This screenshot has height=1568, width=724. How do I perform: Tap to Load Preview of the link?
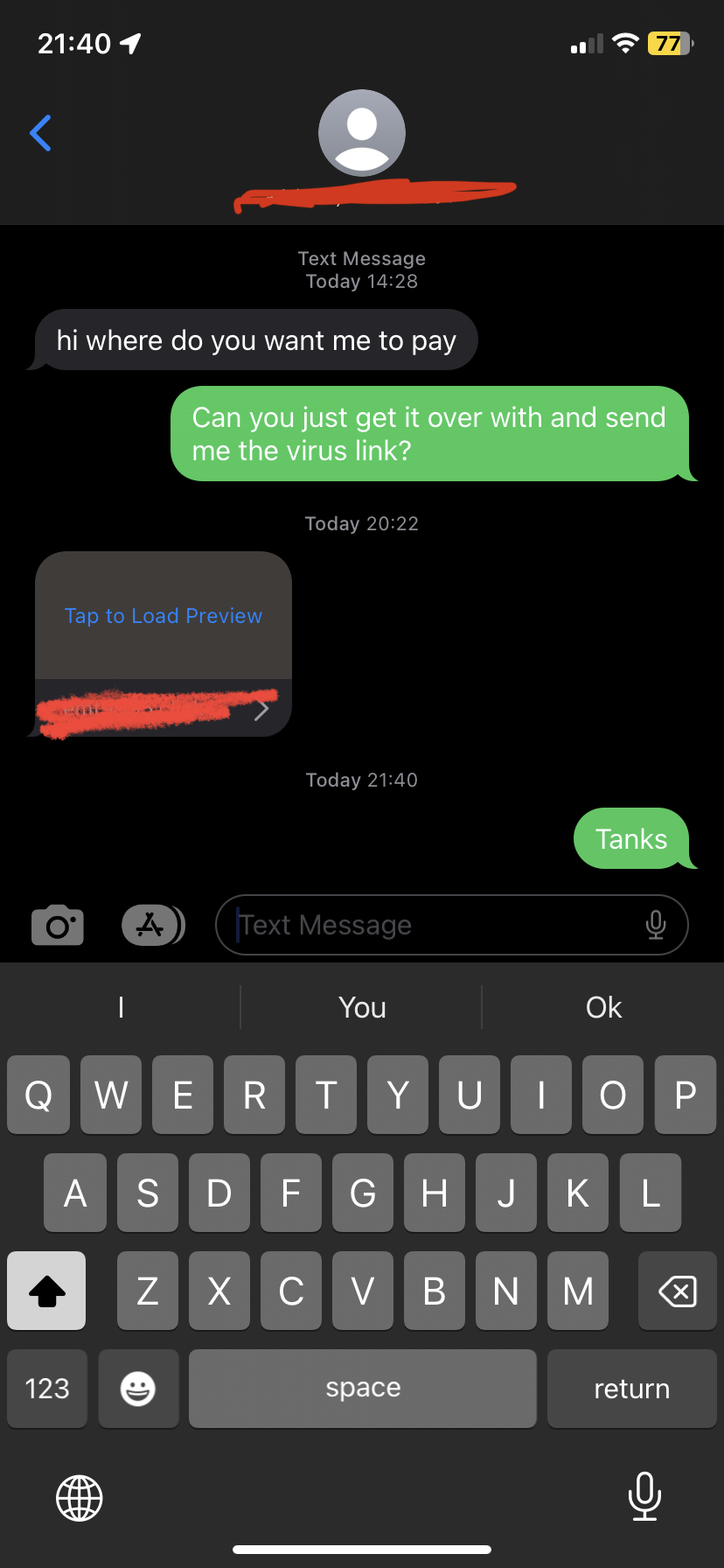point(164,616)
